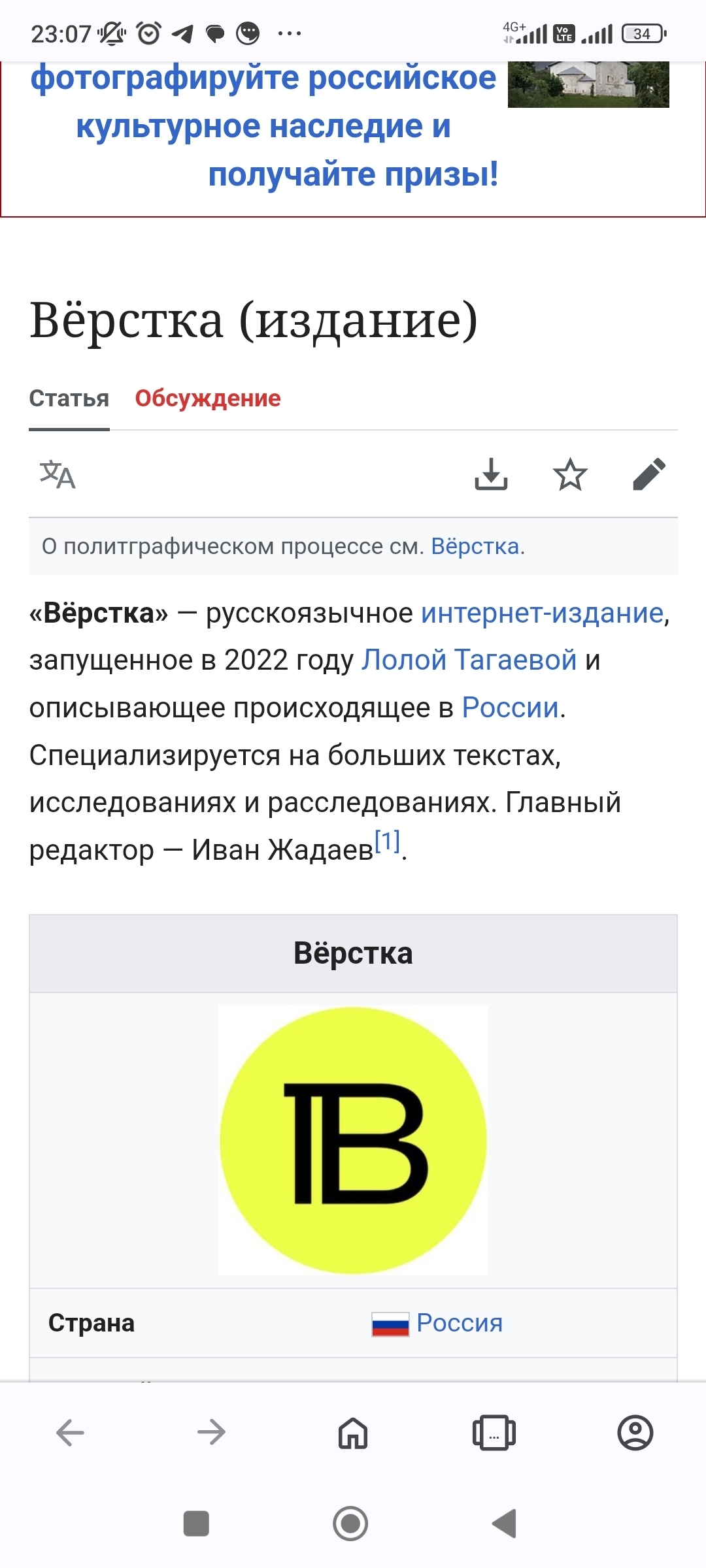This screenshot has height=1568, width=706.
Task: Download this article as a file
Action: pos(491,474)
